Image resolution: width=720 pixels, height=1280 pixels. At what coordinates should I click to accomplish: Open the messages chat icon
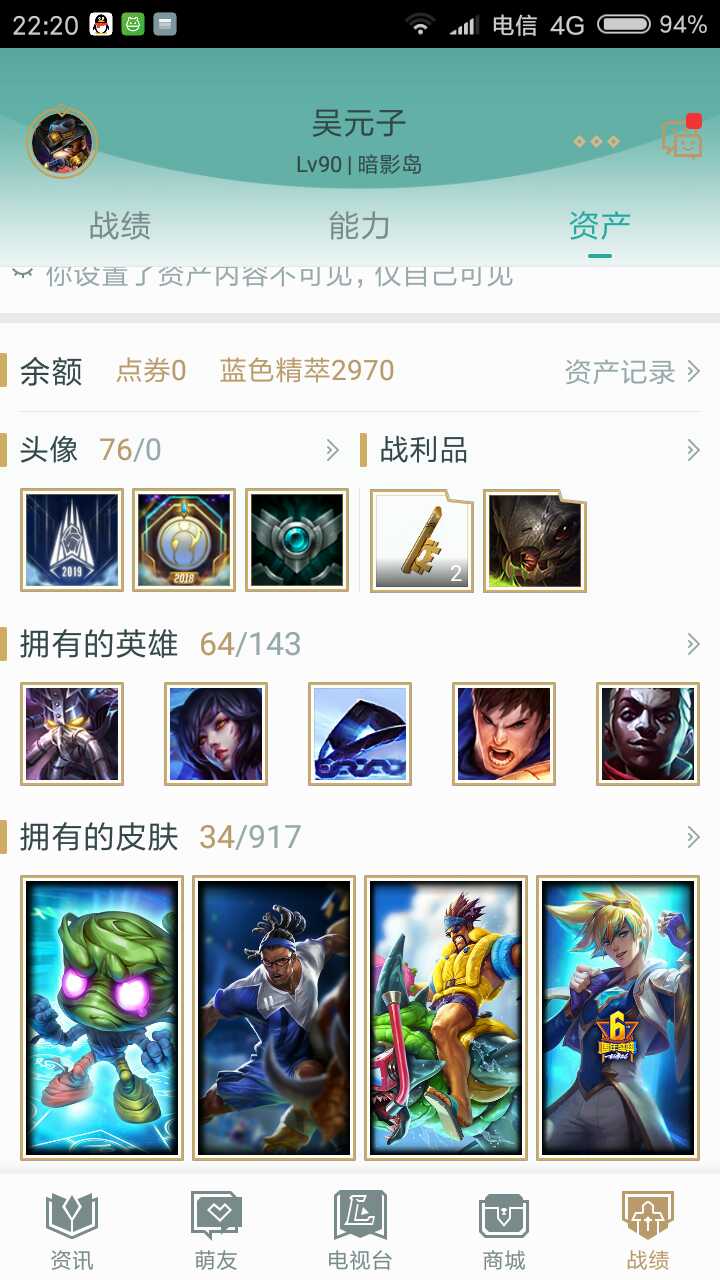[682, 139]
